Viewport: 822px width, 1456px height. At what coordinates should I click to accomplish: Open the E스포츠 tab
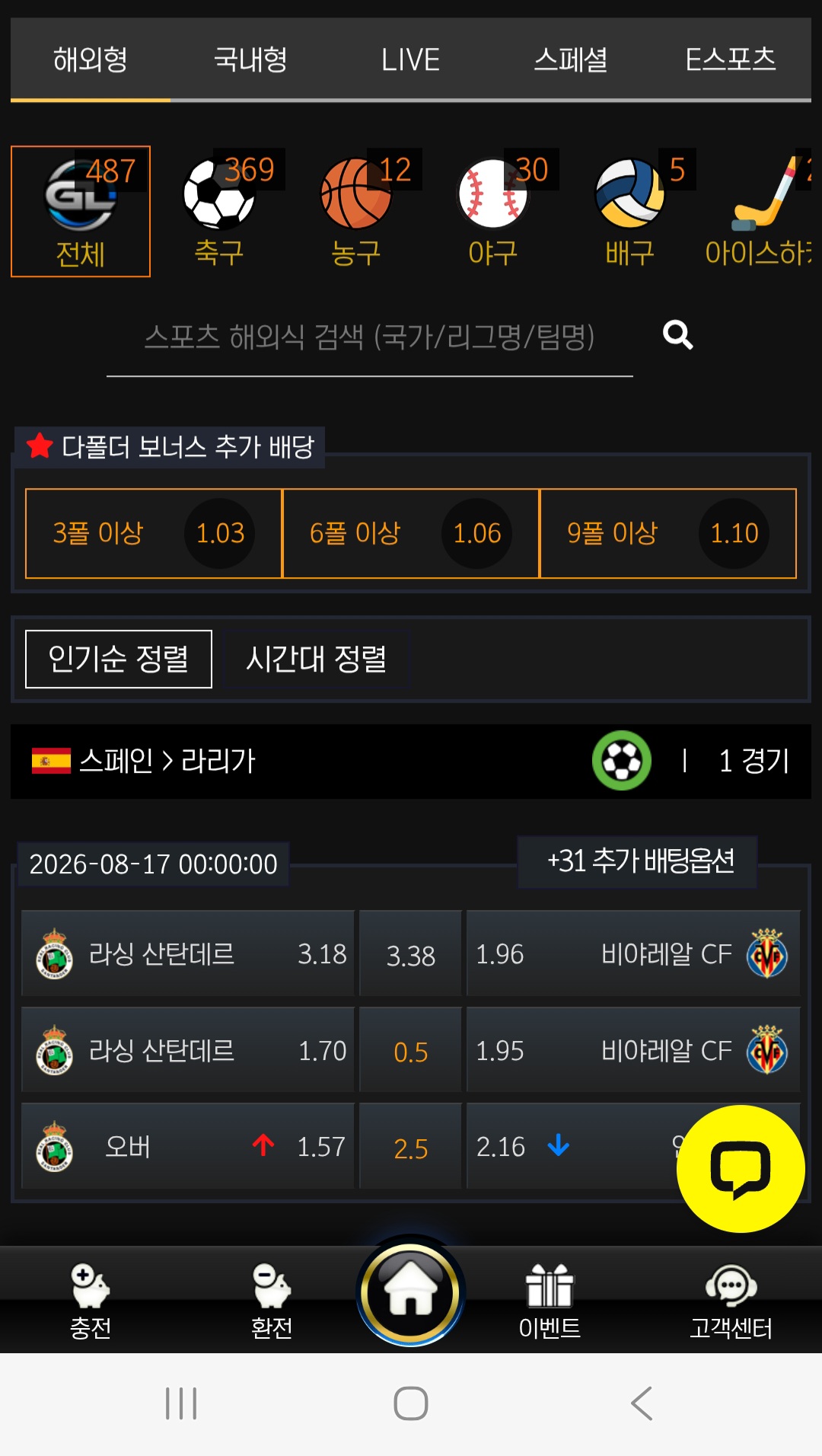[x=730, y=59]
